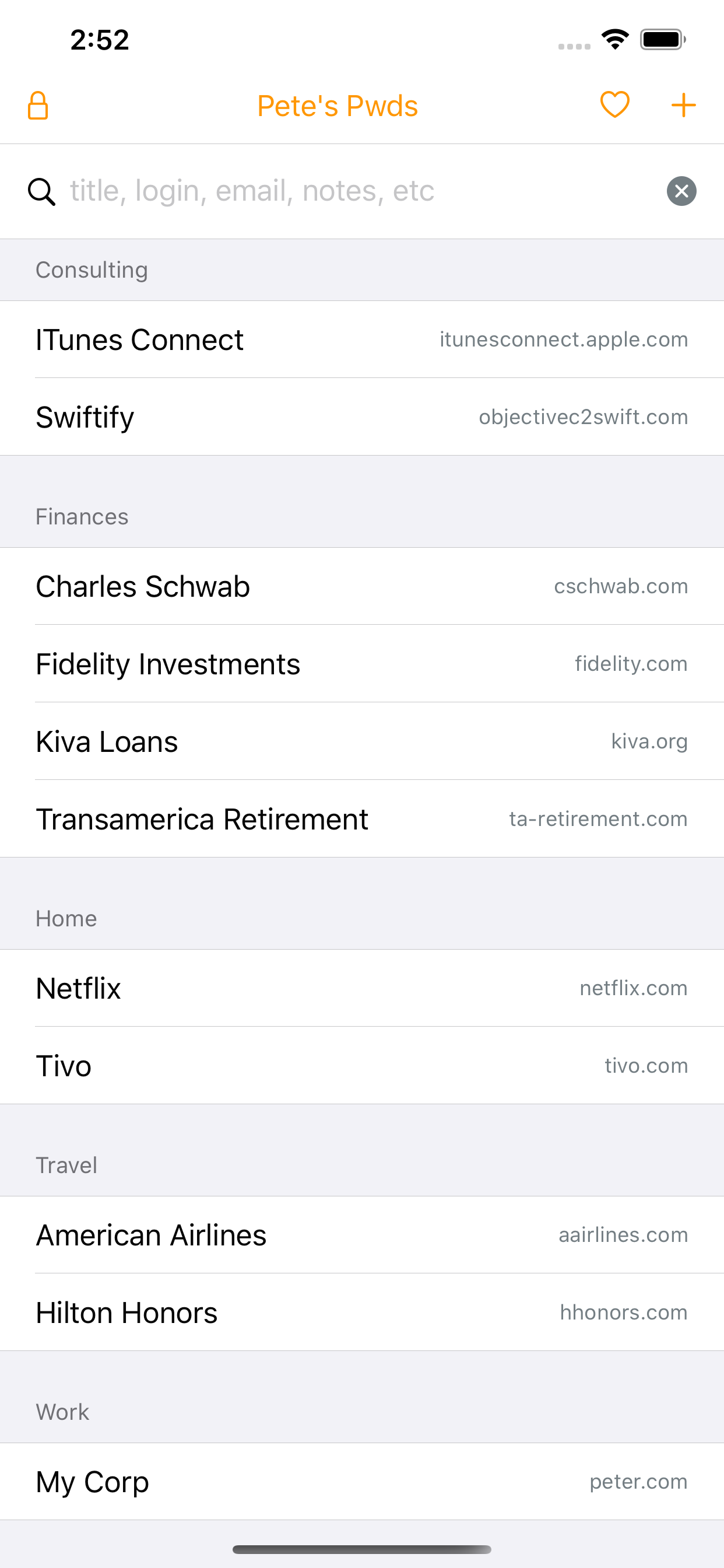Screen dimensions: 724x1568
Task: View Charles Schwab credentials
Action: 362,586
